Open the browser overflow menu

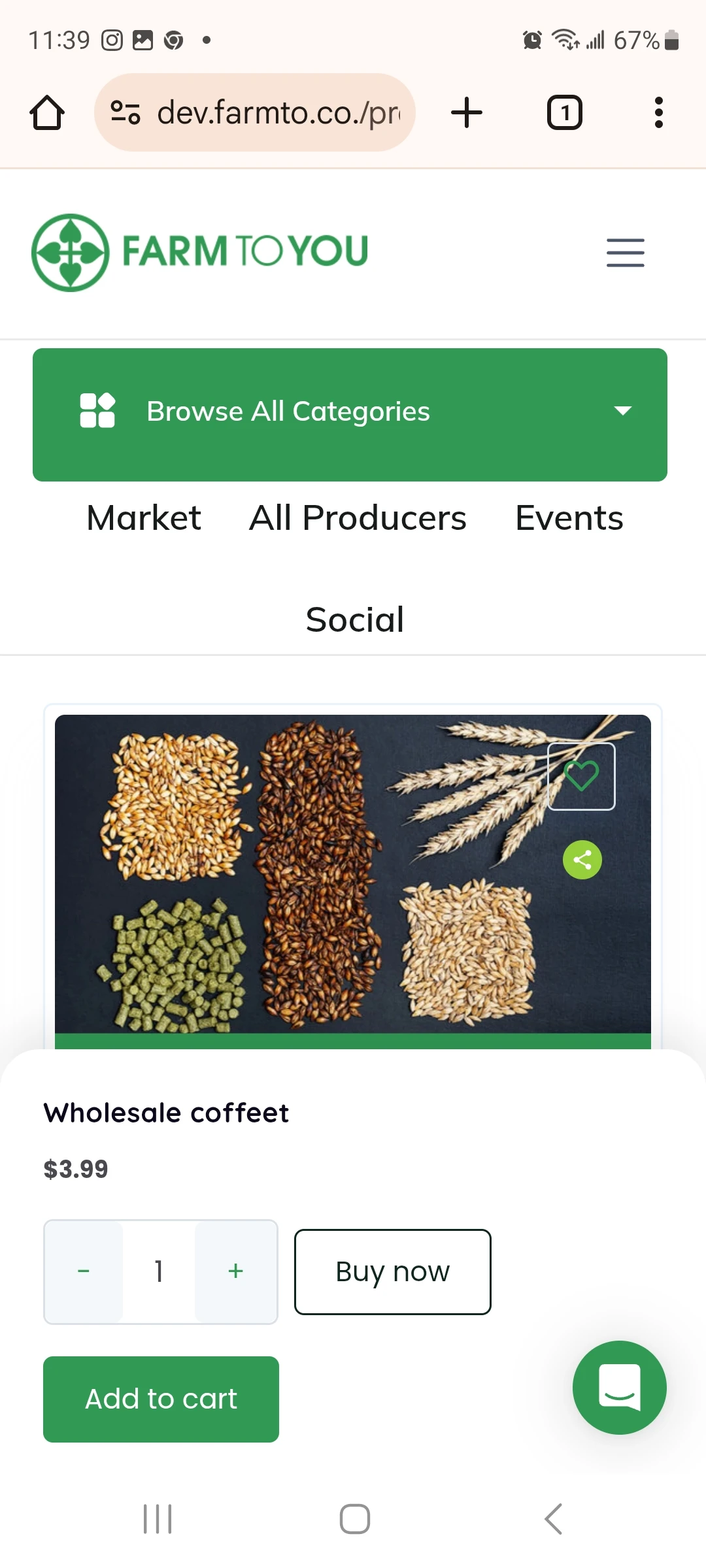click(x=658, y=112)
